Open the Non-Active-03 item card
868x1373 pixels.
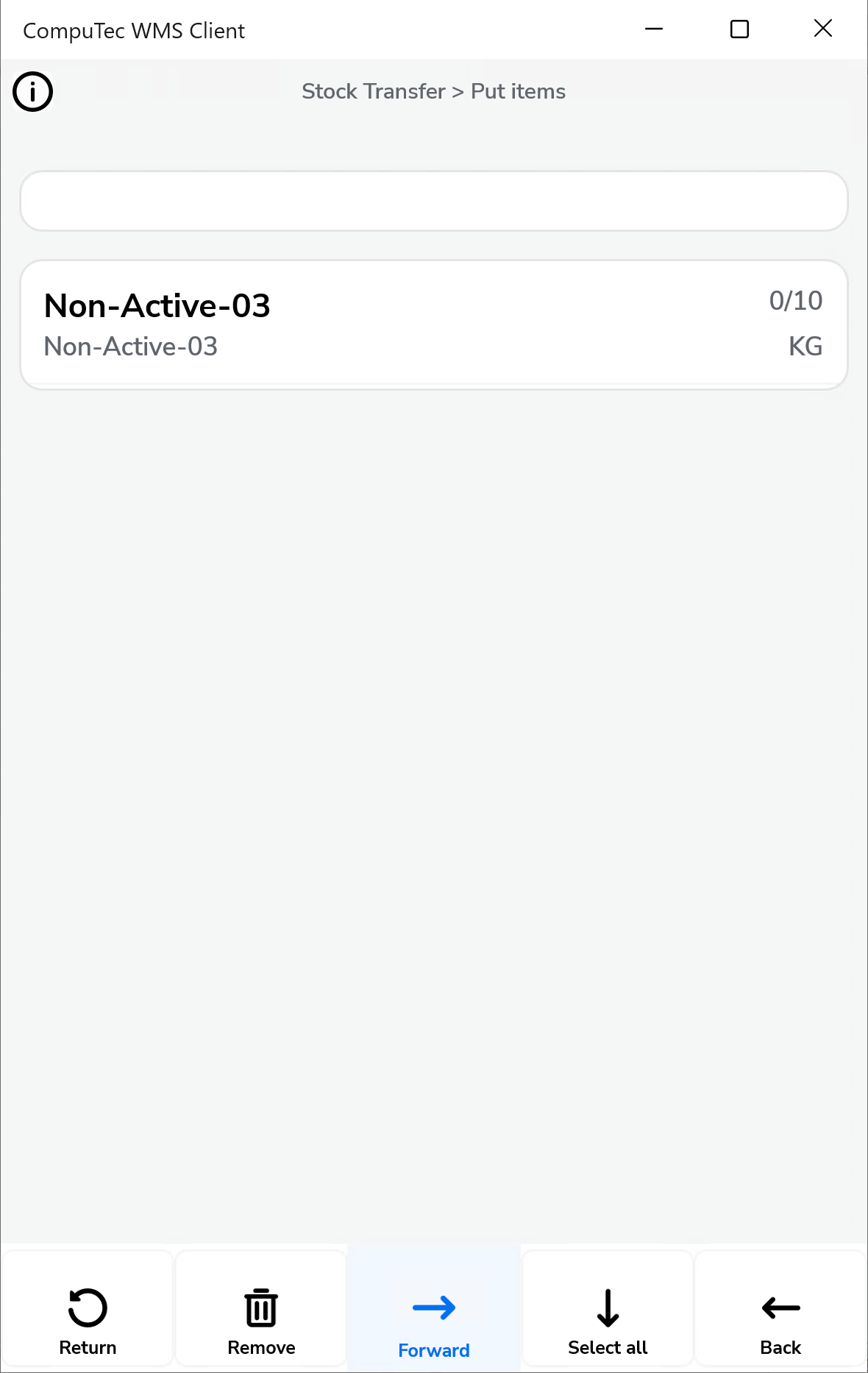click(x=434, y=324)
